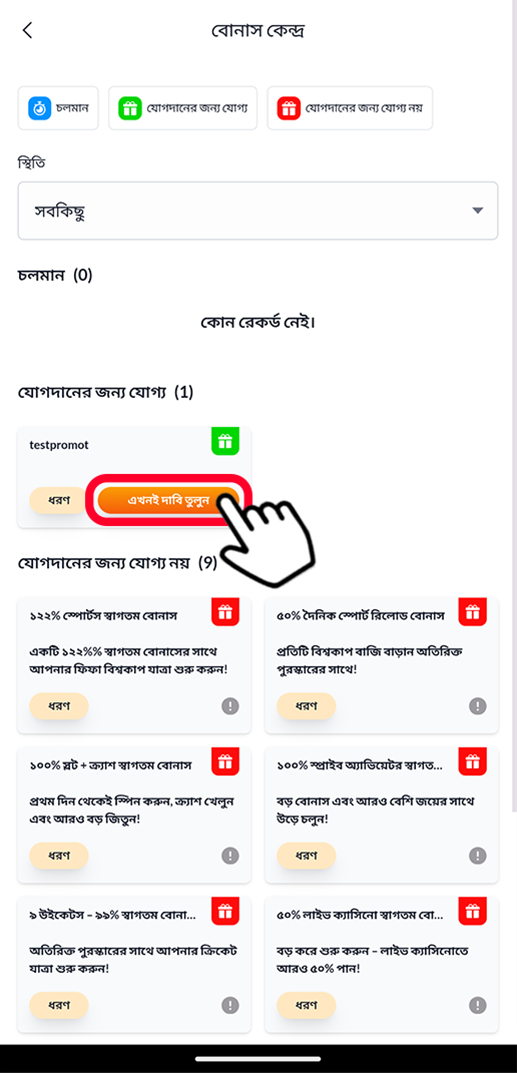517x1073 pixels.
Task: Tap ধরণ on ৯ উইকেটস ৯৯% বোনাস
Action: pos(59,1005)
